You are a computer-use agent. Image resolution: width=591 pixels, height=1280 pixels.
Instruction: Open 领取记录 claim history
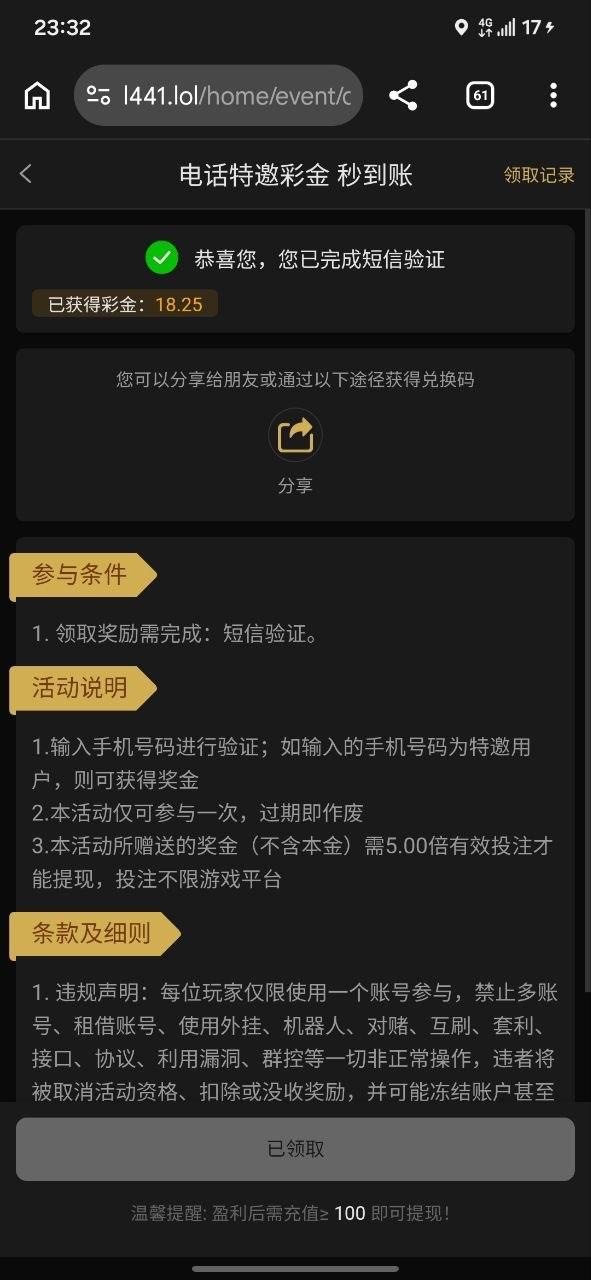(539, 175)
